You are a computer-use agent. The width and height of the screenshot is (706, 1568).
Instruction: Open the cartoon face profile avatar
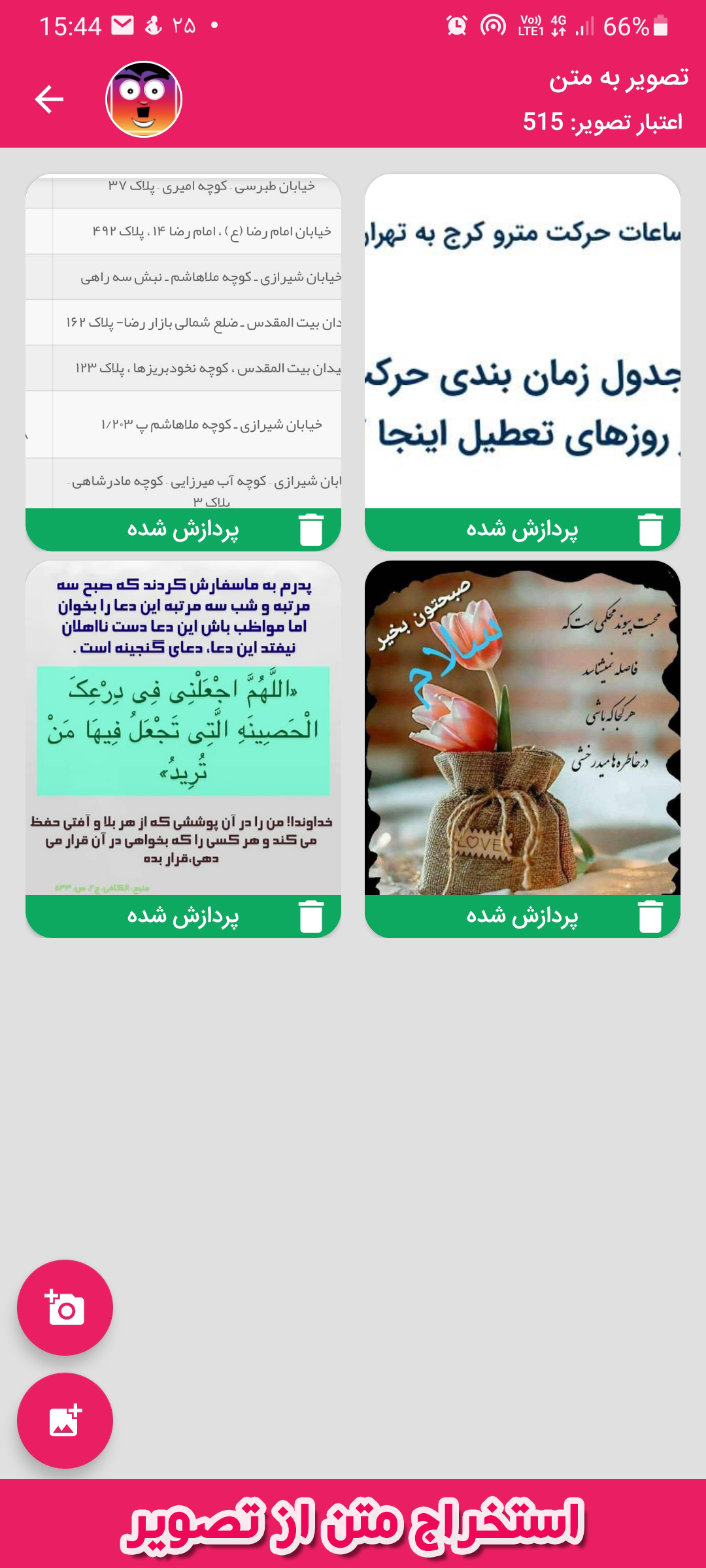[144, 99]
